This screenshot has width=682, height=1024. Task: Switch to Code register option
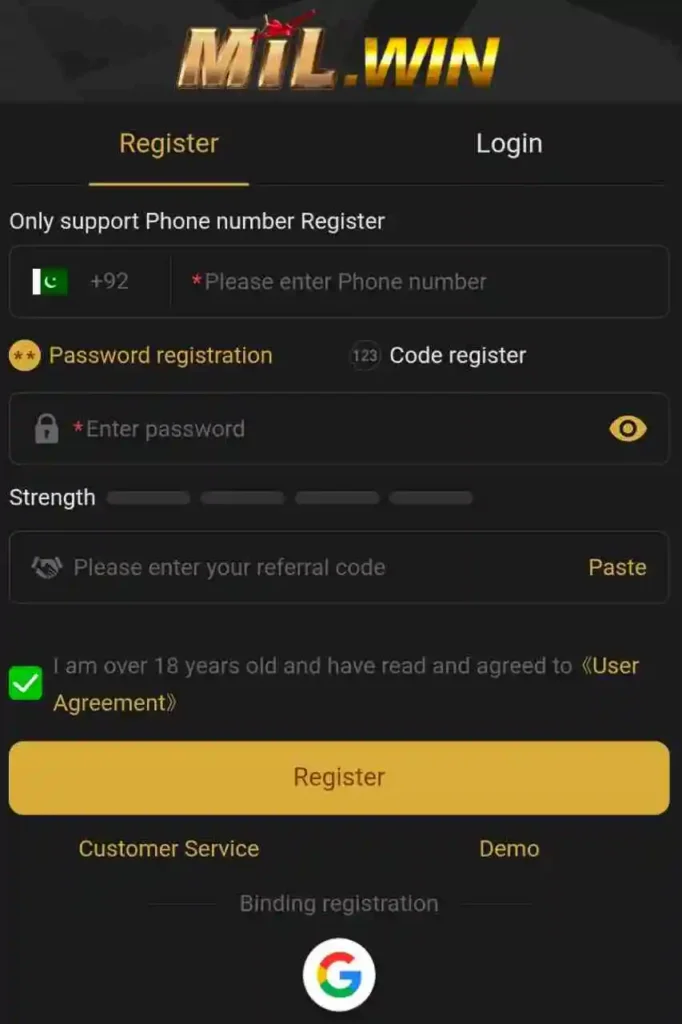[x=438, y=356]
